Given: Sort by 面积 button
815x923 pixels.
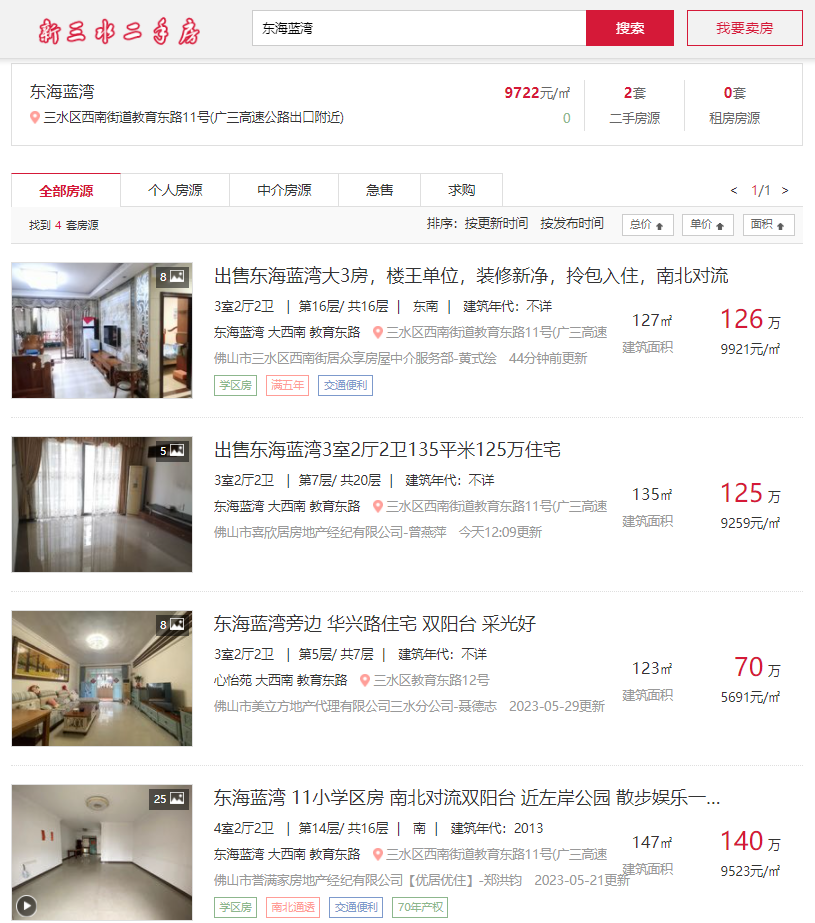Looking at the screenshot, I should pyautogui.click(x=768, y=225).
